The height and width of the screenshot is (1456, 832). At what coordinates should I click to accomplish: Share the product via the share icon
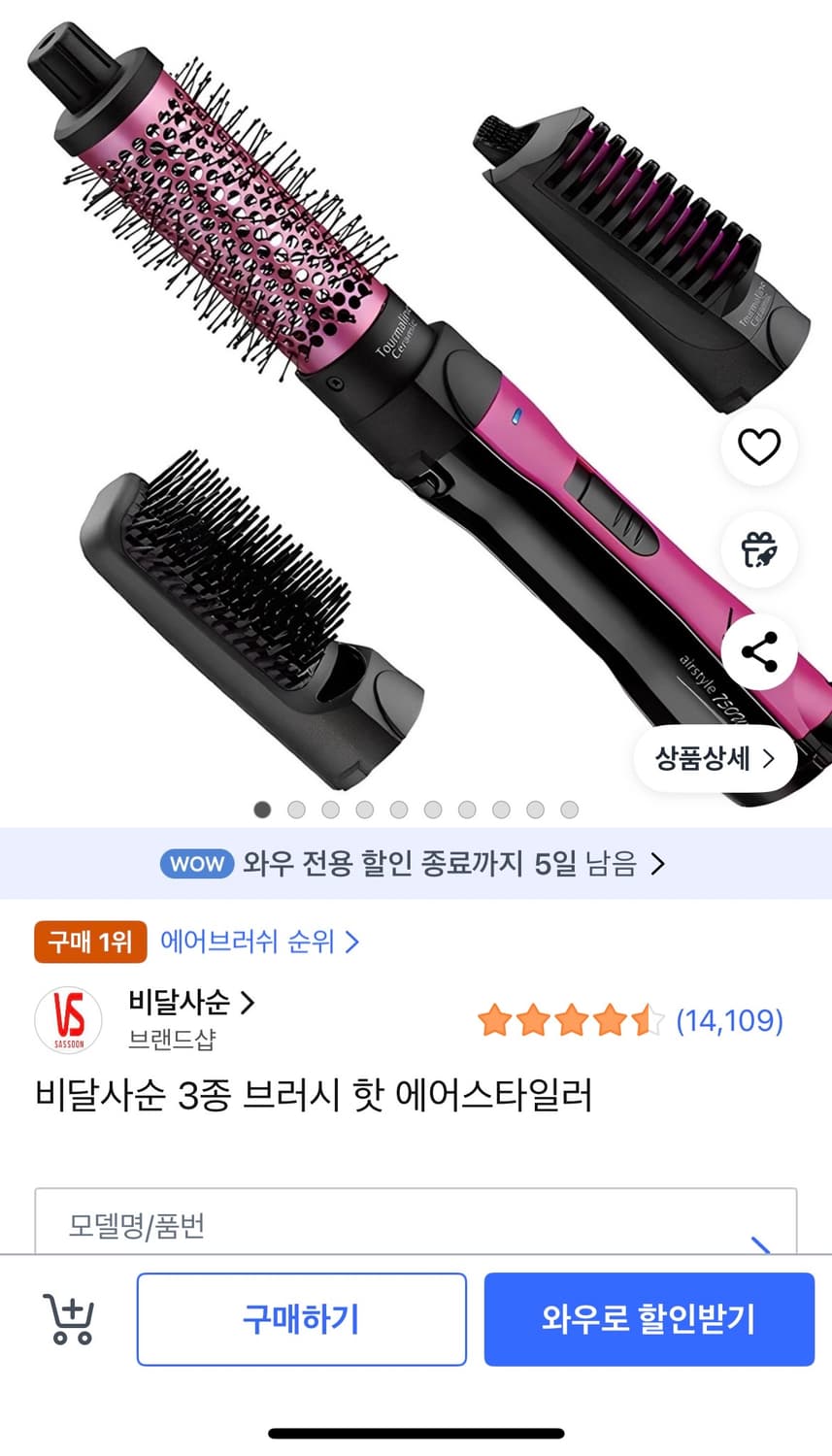(x=758, y=653)
